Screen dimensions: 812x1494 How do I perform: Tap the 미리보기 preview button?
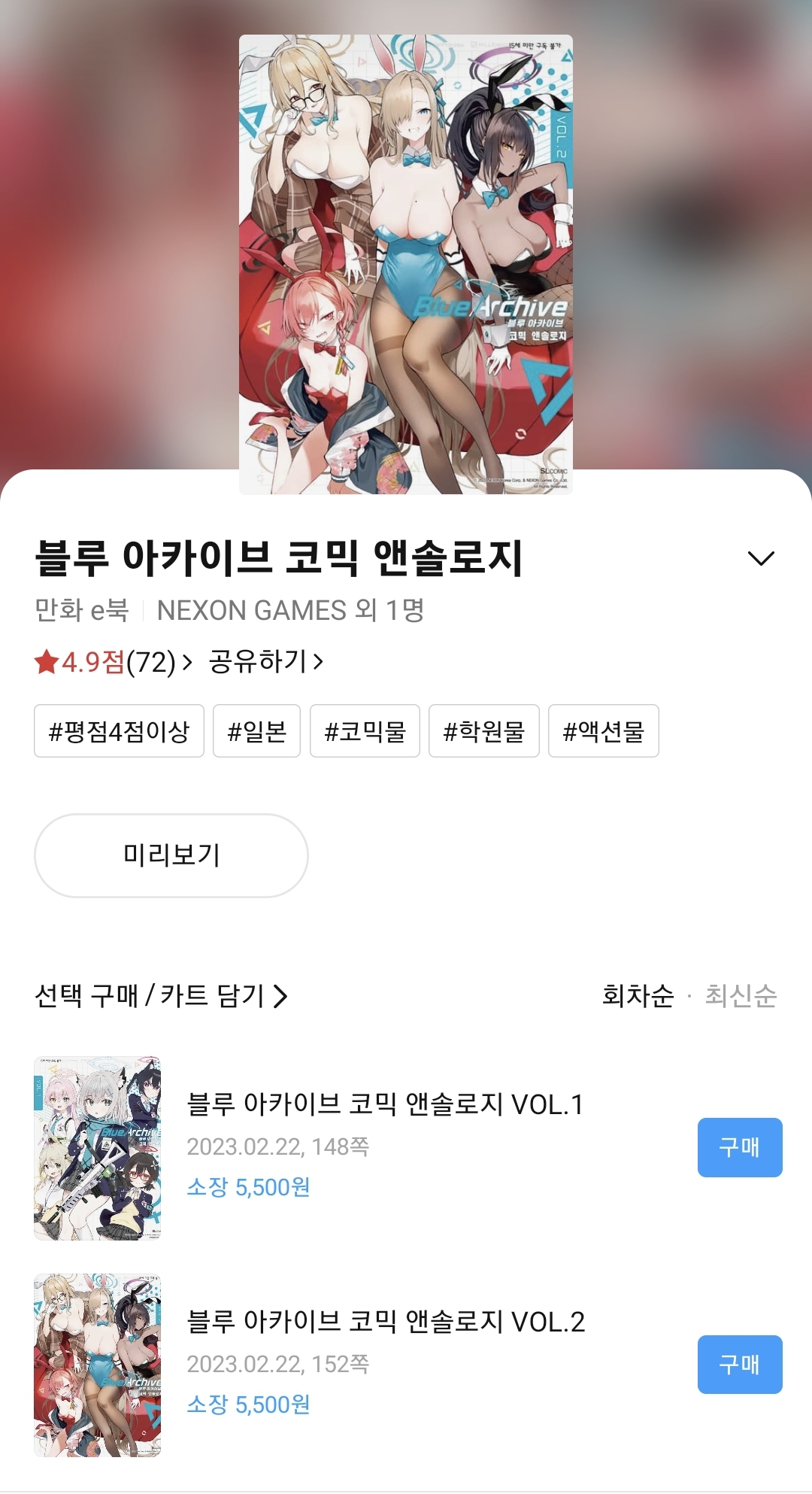point(171,855)
